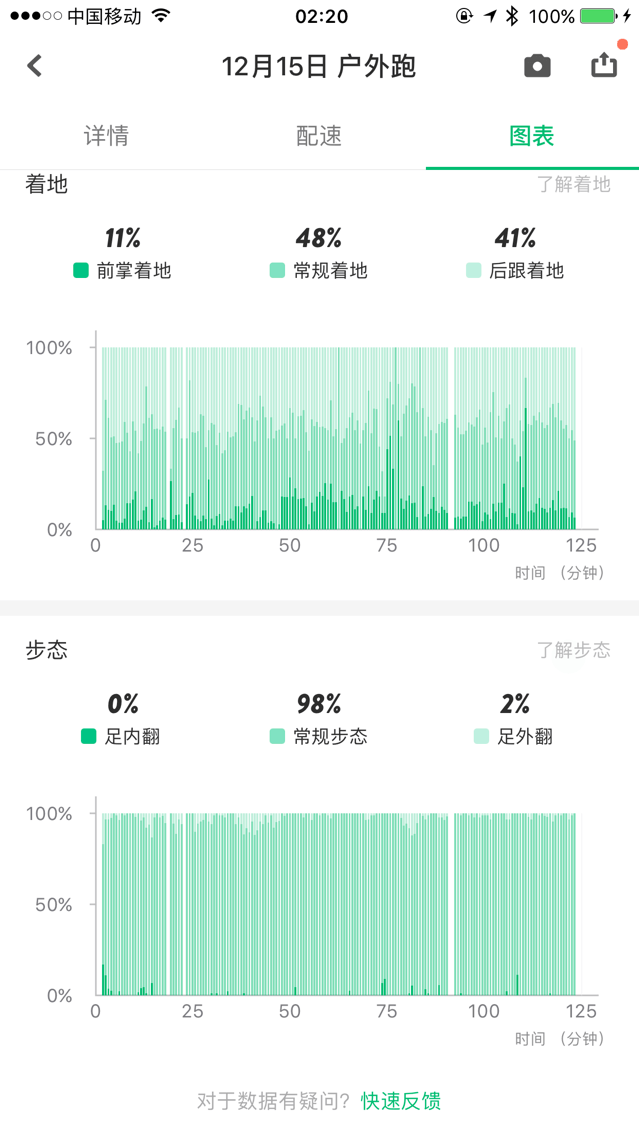This screenshot has height=1136, width=639.
Task: Switch to the 详情 tab
Action: coord(106,135)
